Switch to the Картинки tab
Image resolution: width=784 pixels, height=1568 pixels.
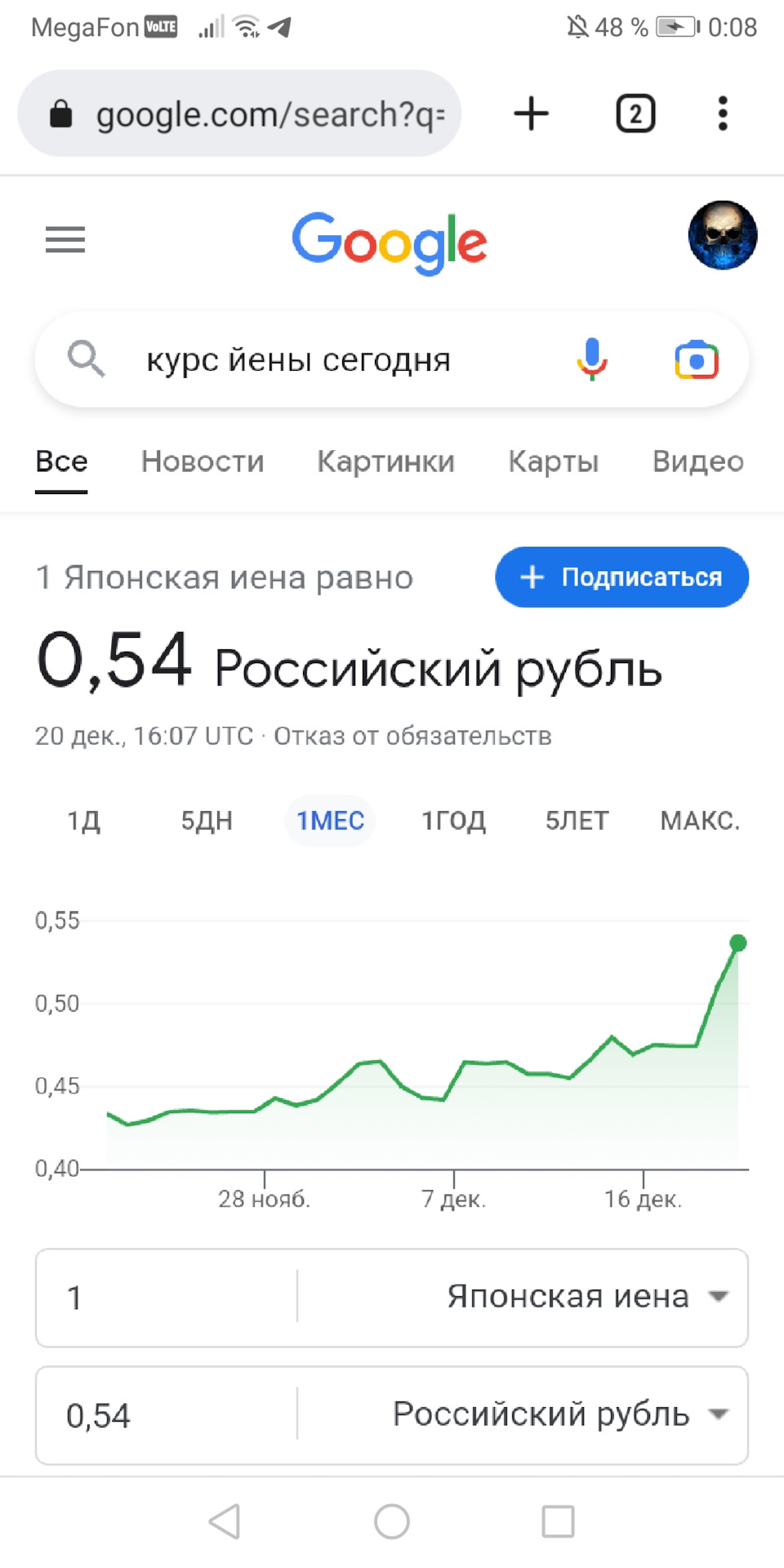[385, 461]
